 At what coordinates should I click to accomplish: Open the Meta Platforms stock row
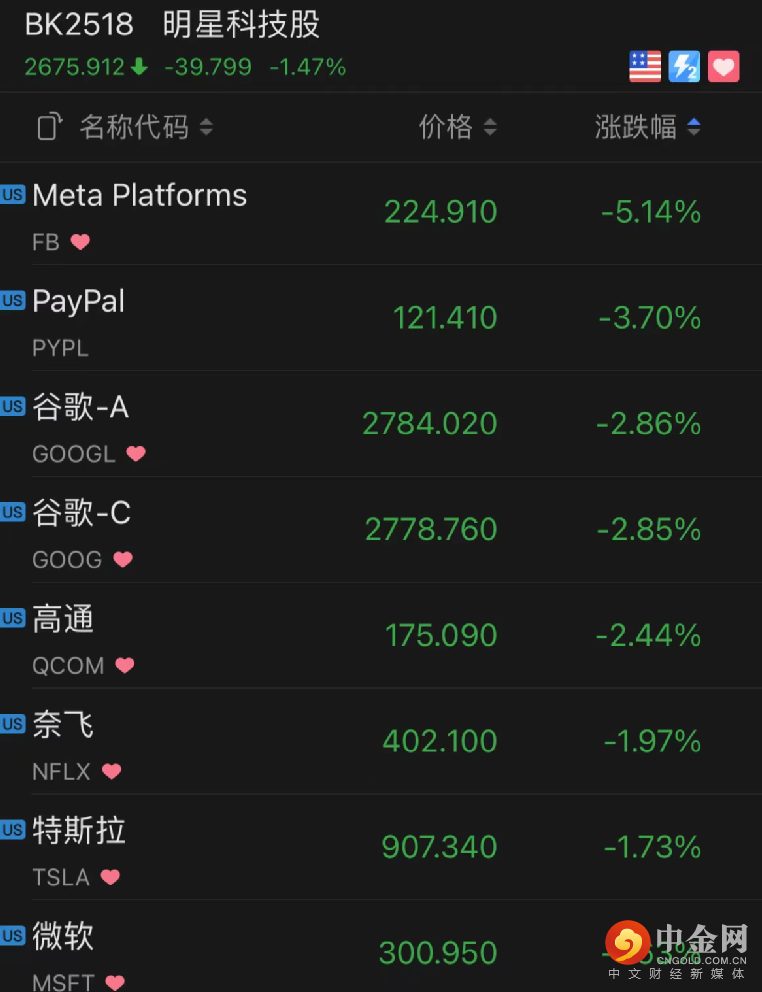pyautogui.click(x=380, y=213)
